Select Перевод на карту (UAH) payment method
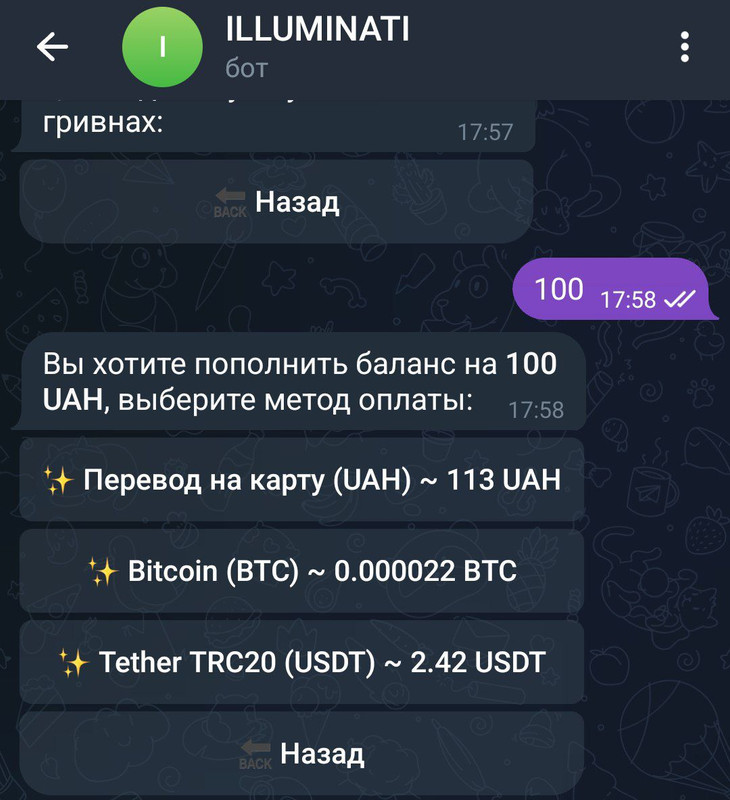 (302, 481)
